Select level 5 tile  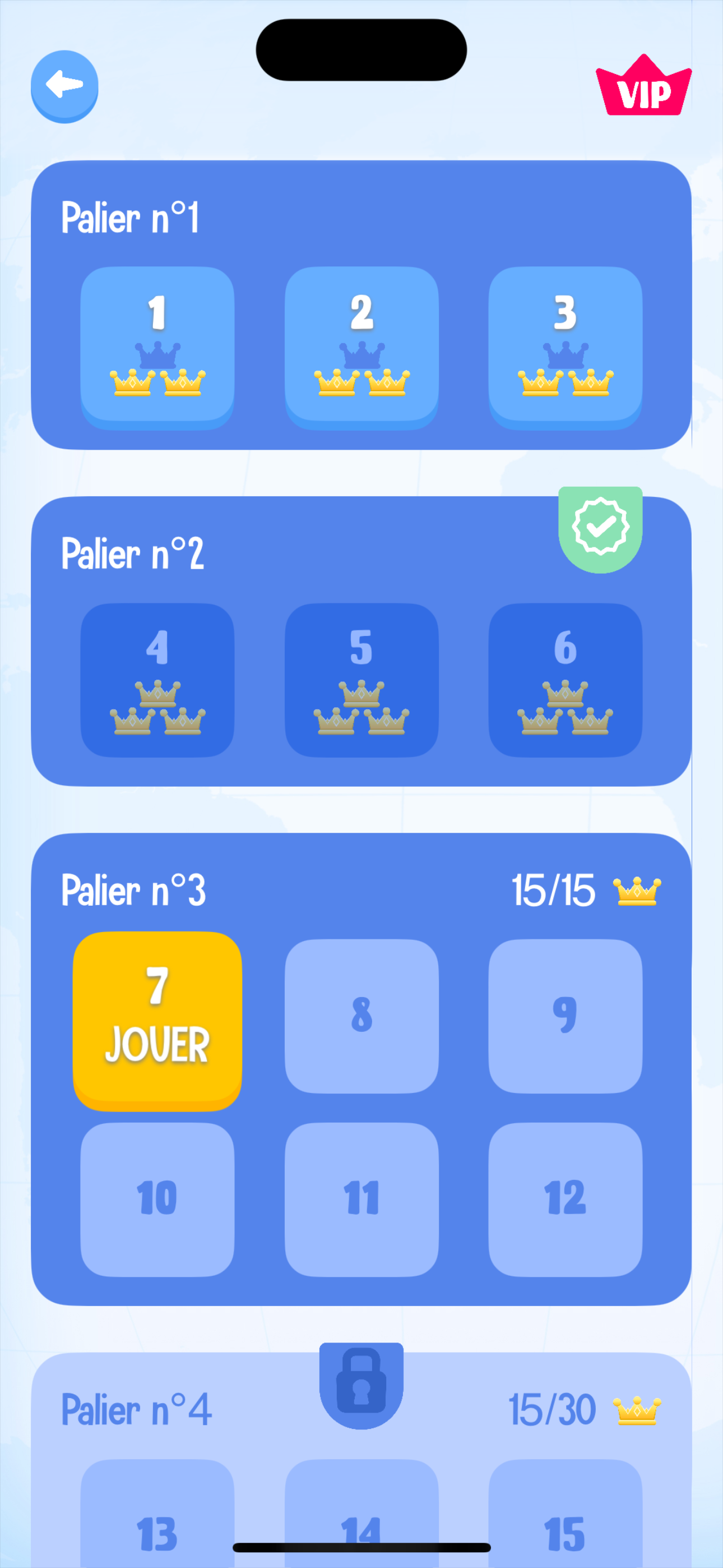point(361,680)
